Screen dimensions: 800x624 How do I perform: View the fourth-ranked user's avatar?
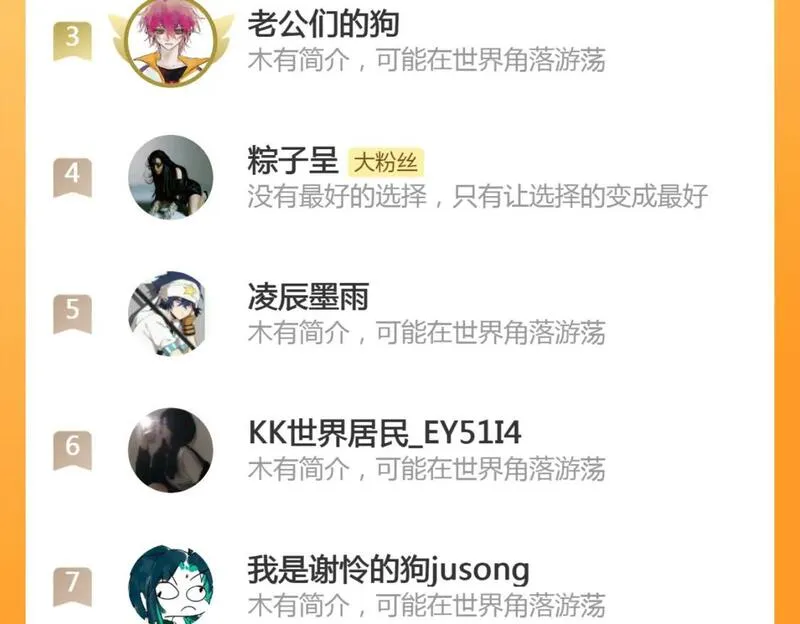[x=170, y=177]
